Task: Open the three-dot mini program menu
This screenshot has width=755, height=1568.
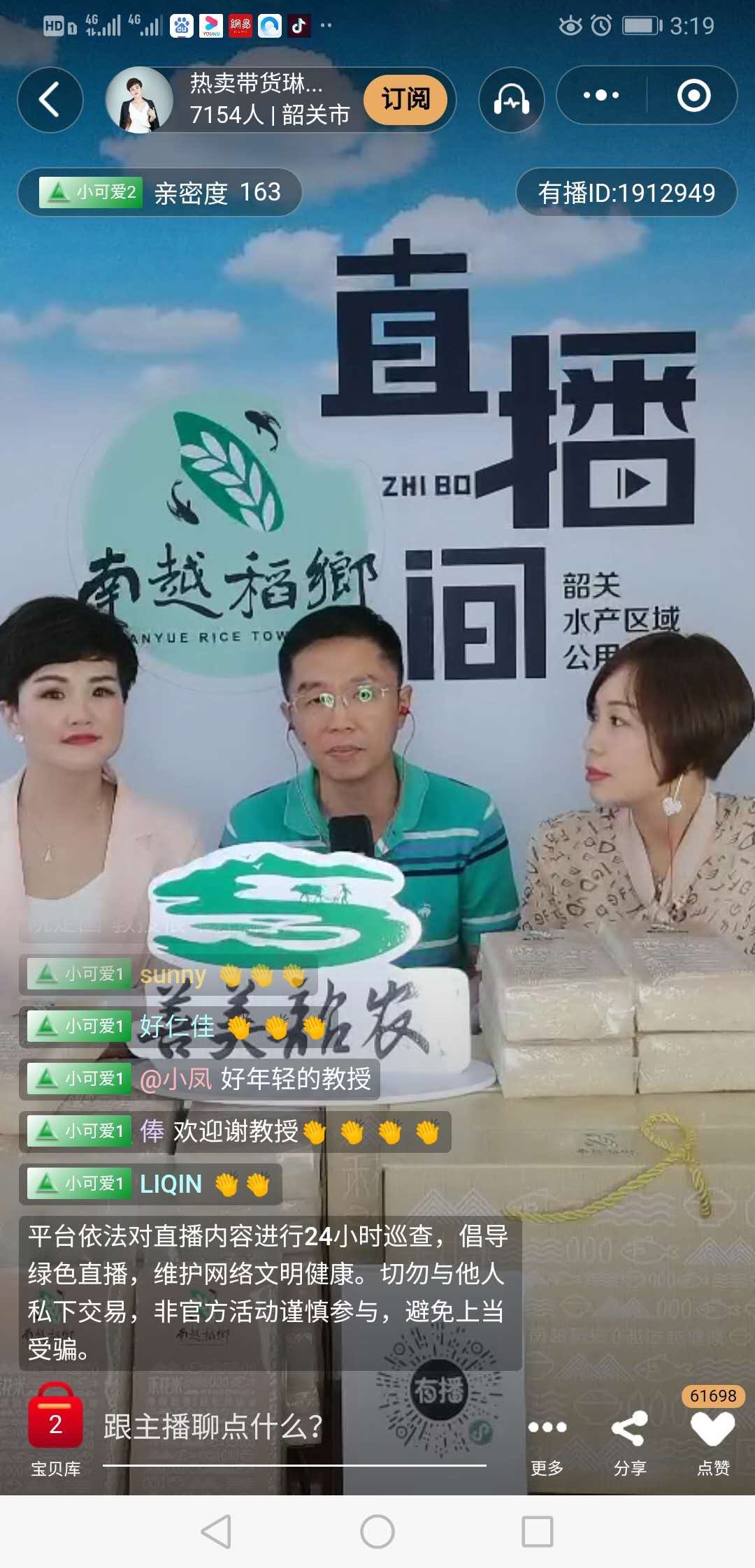Action: [x=601, y=96]
